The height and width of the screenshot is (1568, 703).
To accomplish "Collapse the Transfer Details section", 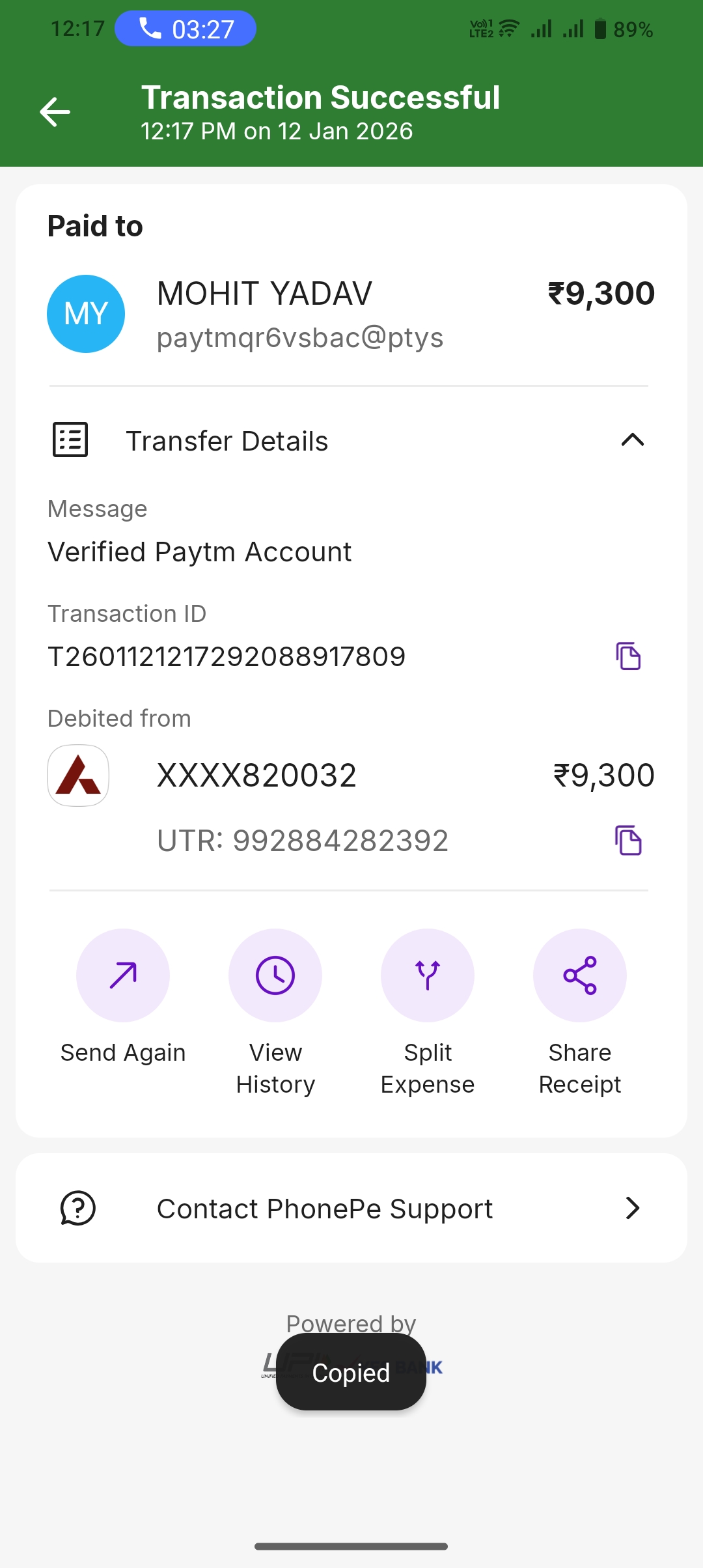I will tap(631, 441).
